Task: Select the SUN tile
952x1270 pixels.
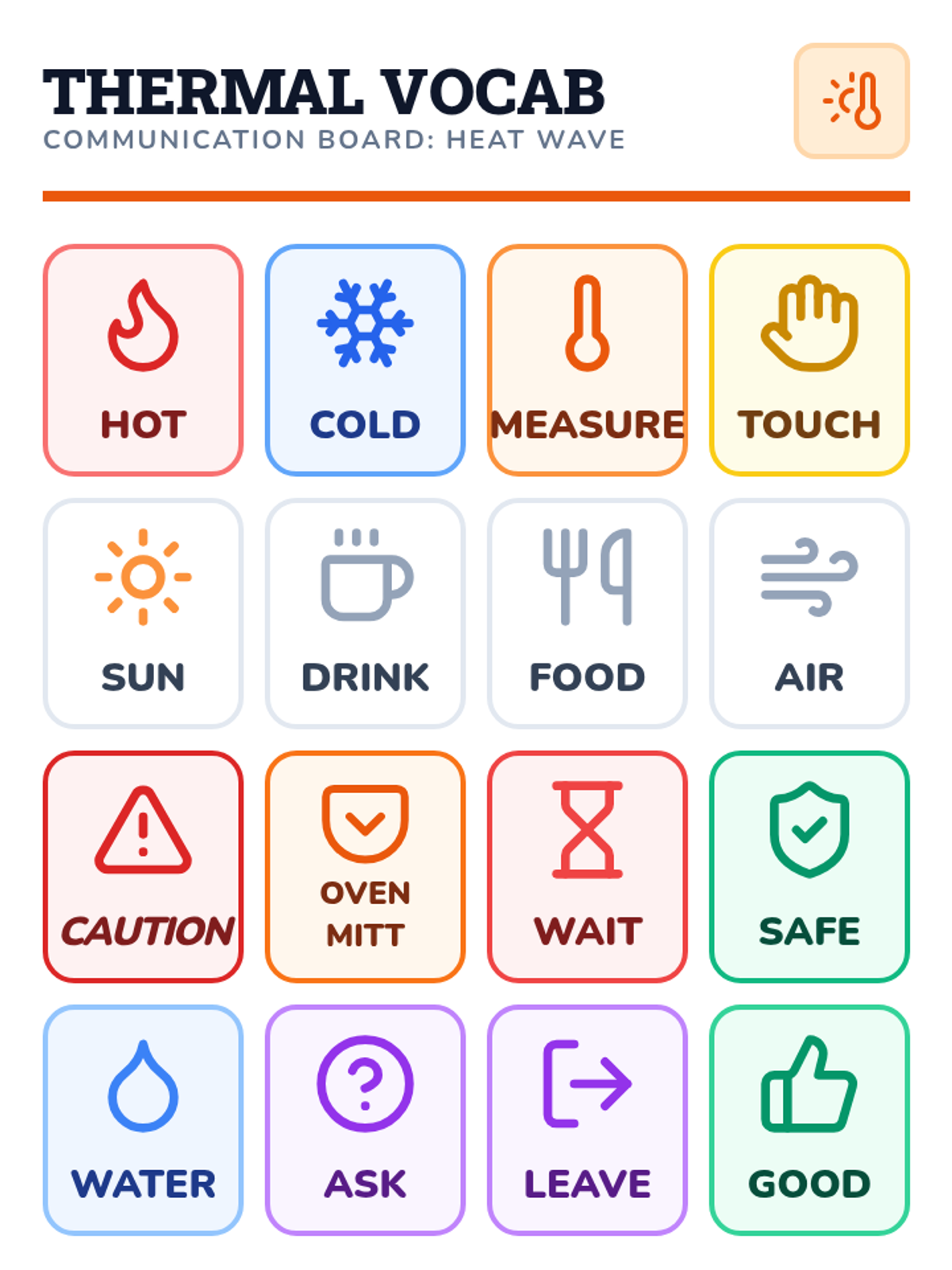Action: (x=143, y=613)
